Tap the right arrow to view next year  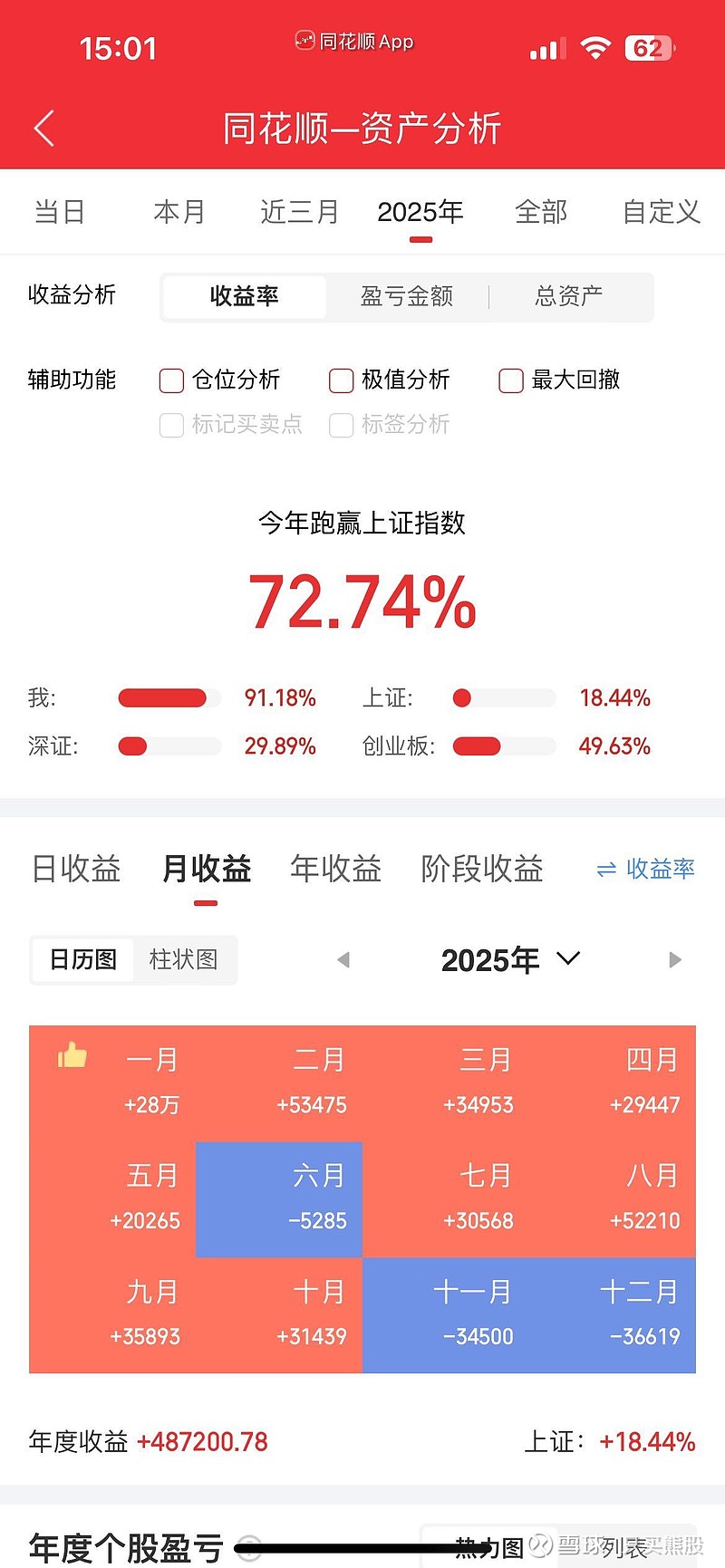pos(675,959)
